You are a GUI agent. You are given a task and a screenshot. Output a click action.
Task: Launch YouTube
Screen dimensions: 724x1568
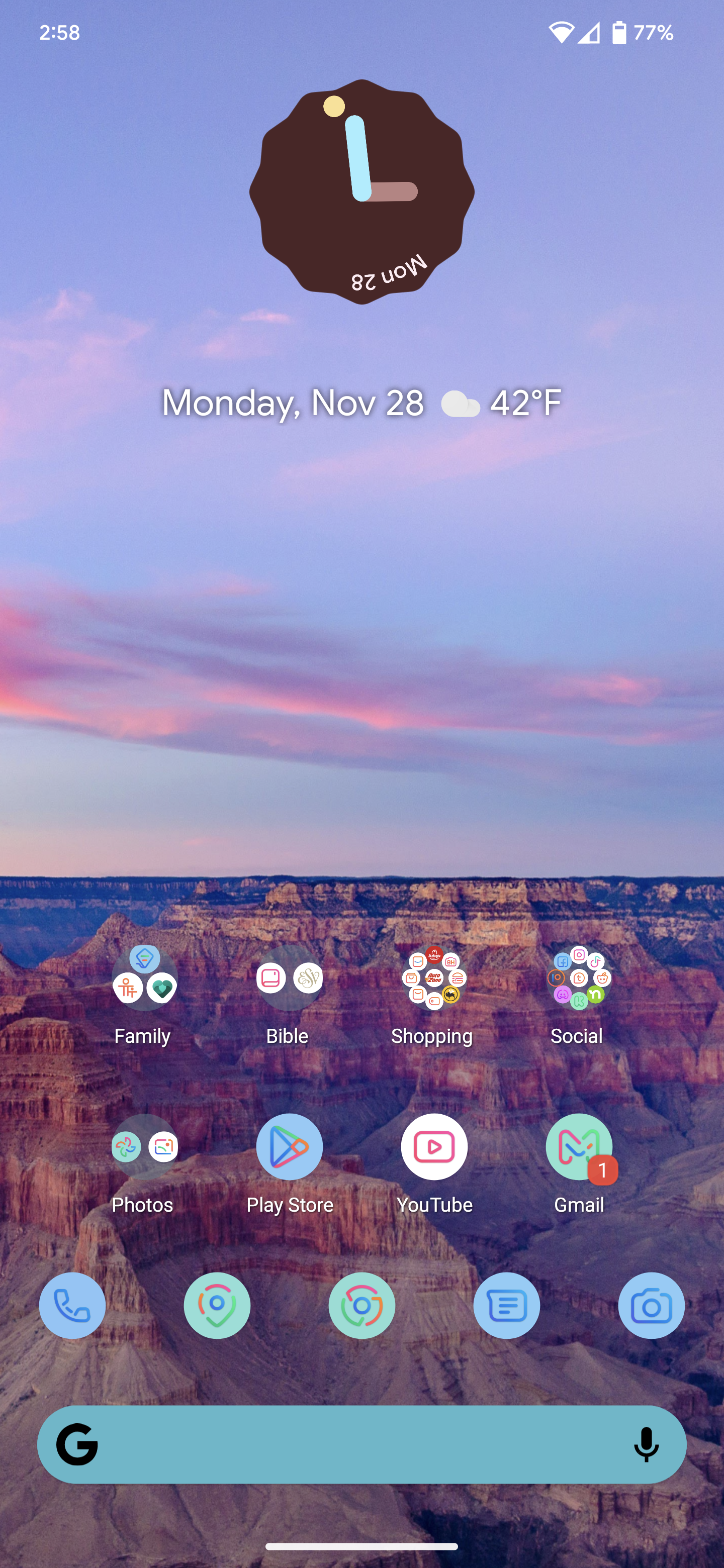pos(433,1147)
